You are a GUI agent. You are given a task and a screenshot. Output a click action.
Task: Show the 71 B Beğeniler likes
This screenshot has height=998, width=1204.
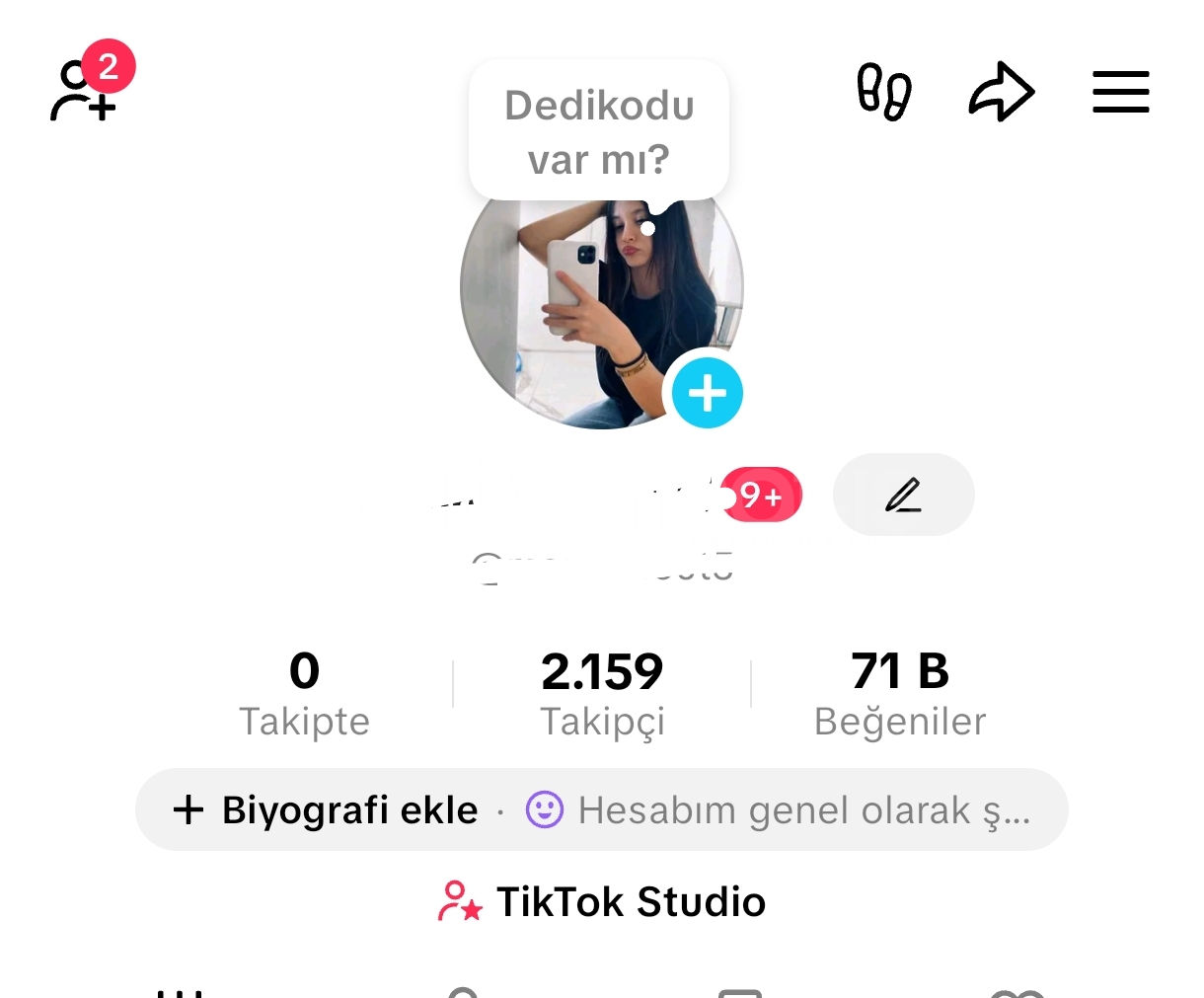(899, 694)
